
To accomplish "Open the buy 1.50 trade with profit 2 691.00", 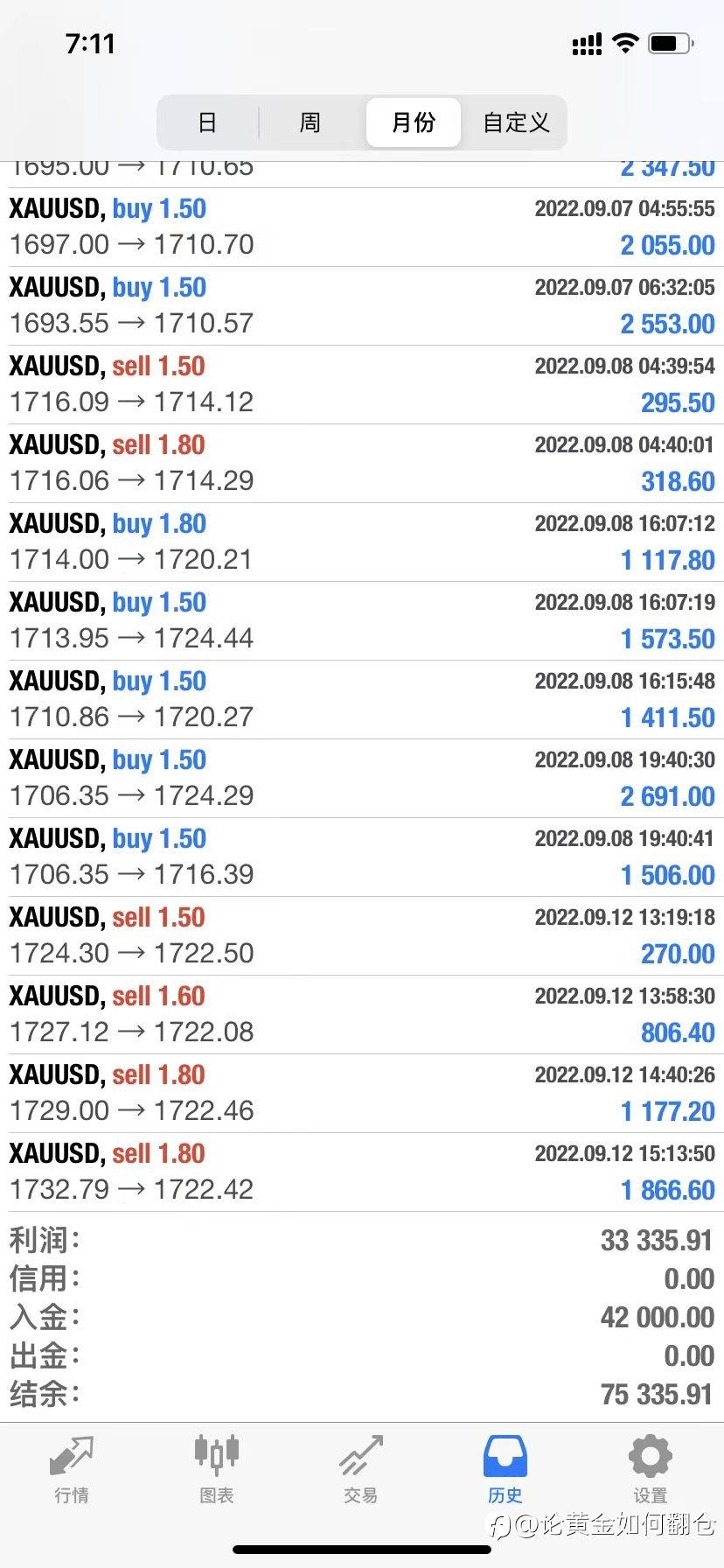I will 362,779.
